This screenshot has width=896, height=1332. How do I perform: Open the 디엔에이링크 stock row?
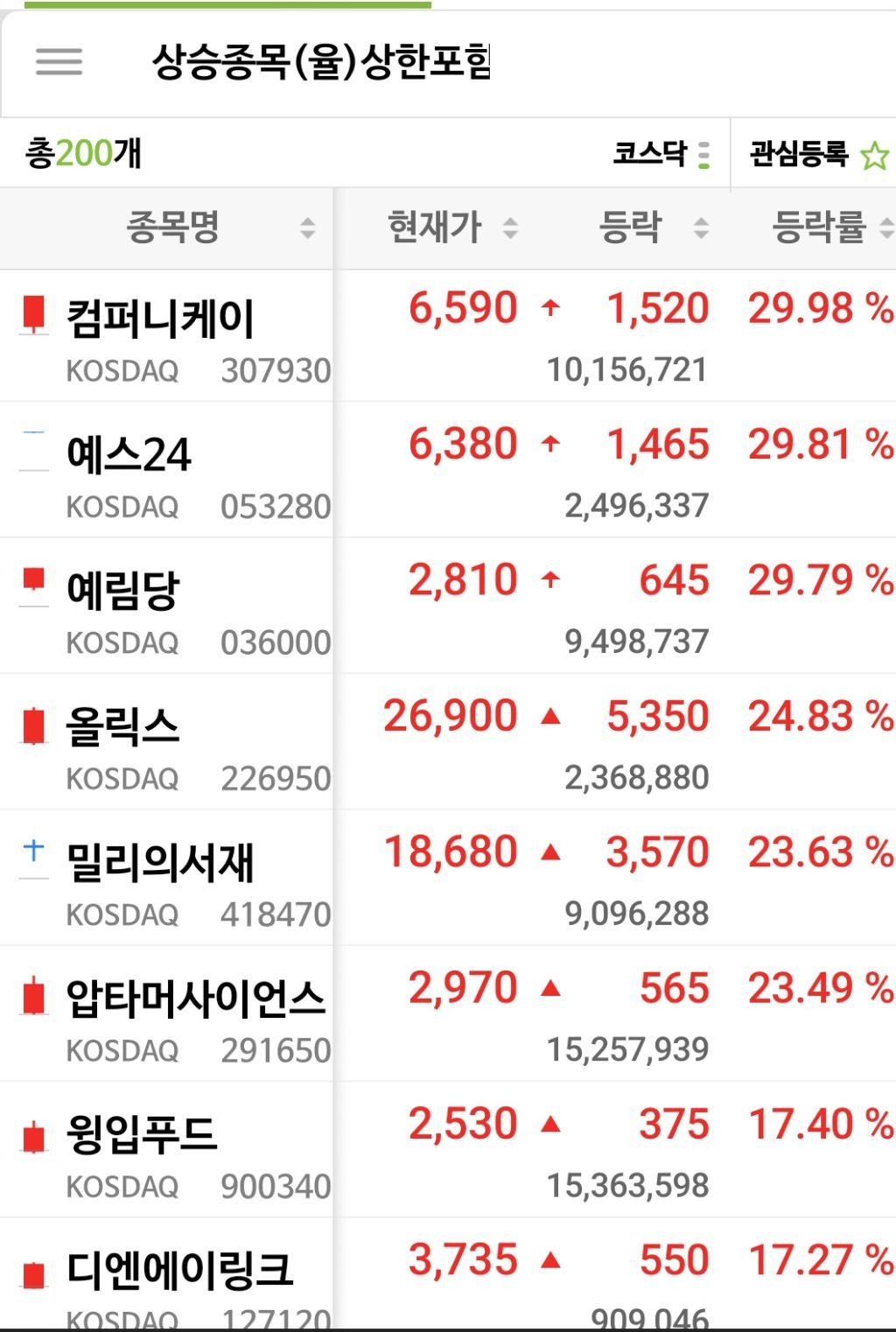pos(448,1274)
